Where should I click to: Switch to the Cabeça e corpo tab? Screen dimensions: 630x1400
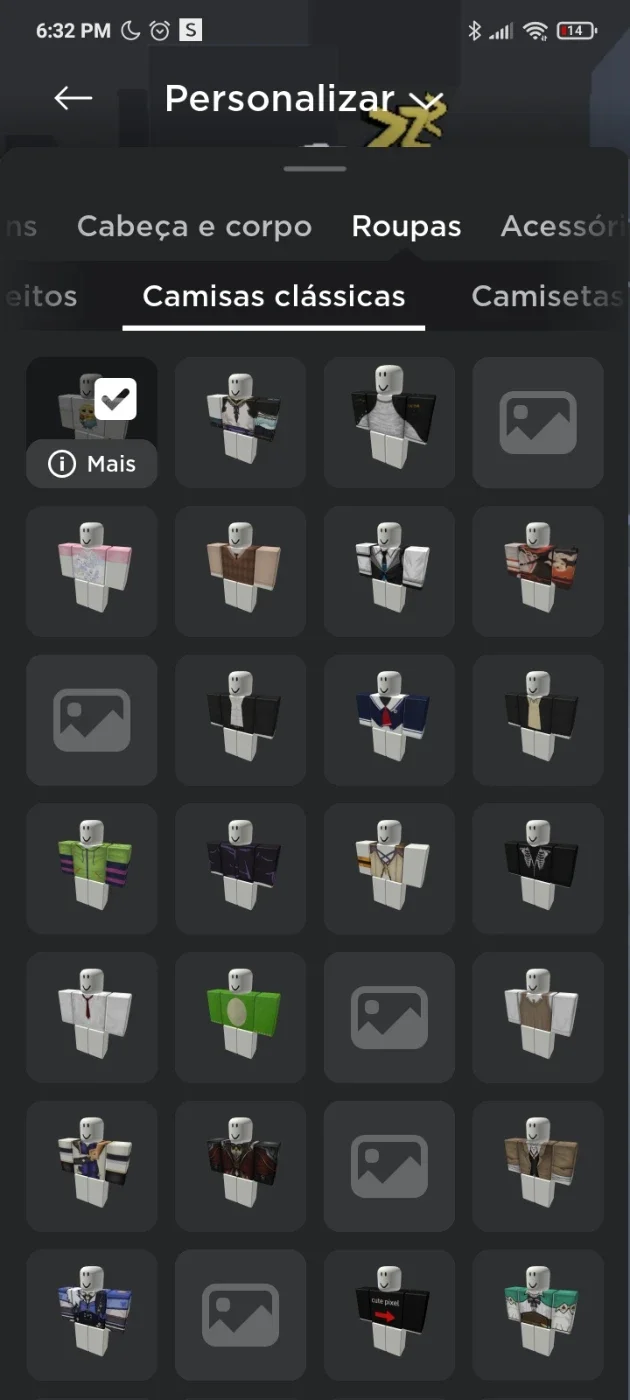[x=194, y=226]
